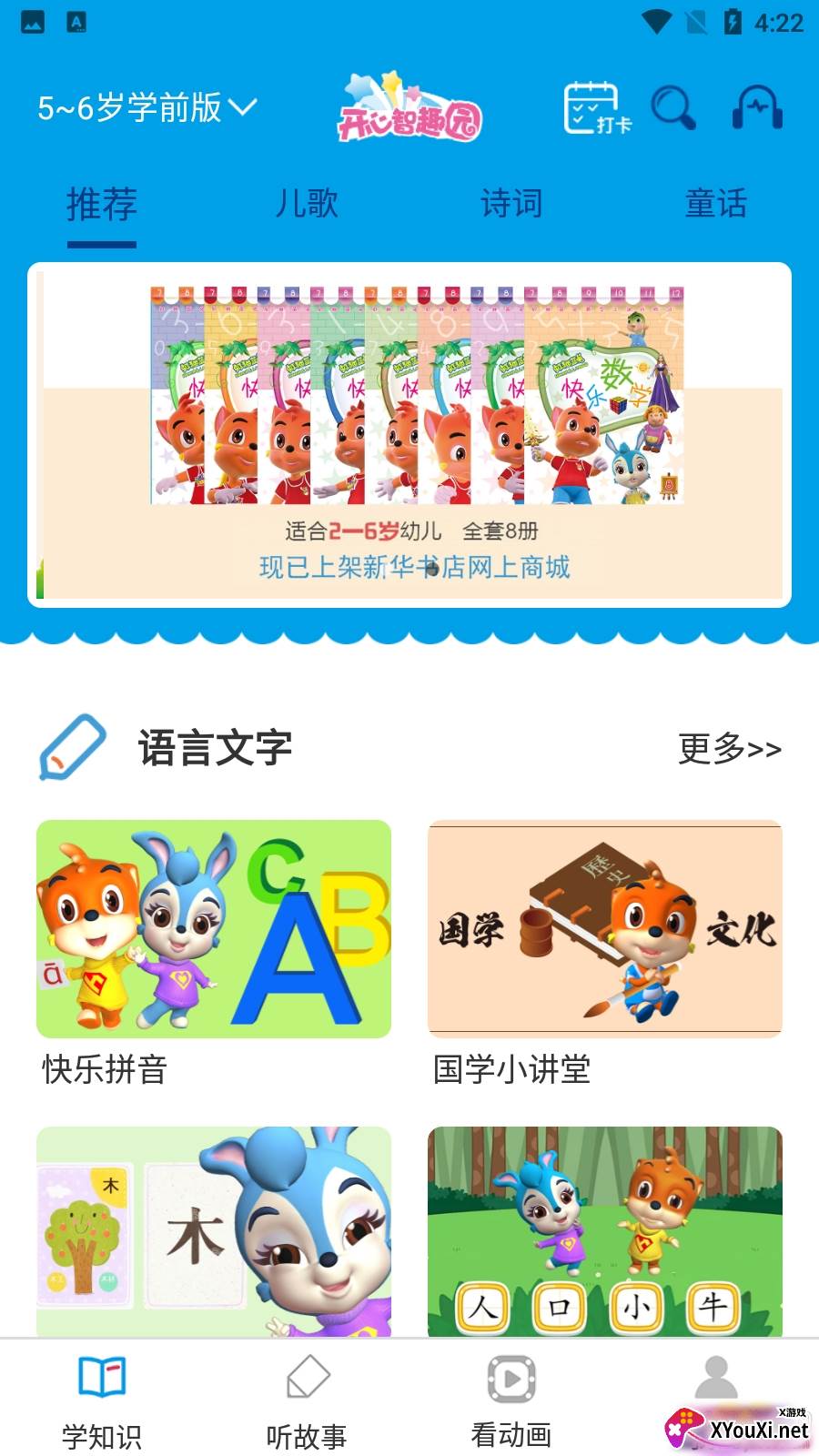The width and height of the screenshot is (819, 1456).
Task: Switch to the 童话 tab
Action: click(716, 203)
